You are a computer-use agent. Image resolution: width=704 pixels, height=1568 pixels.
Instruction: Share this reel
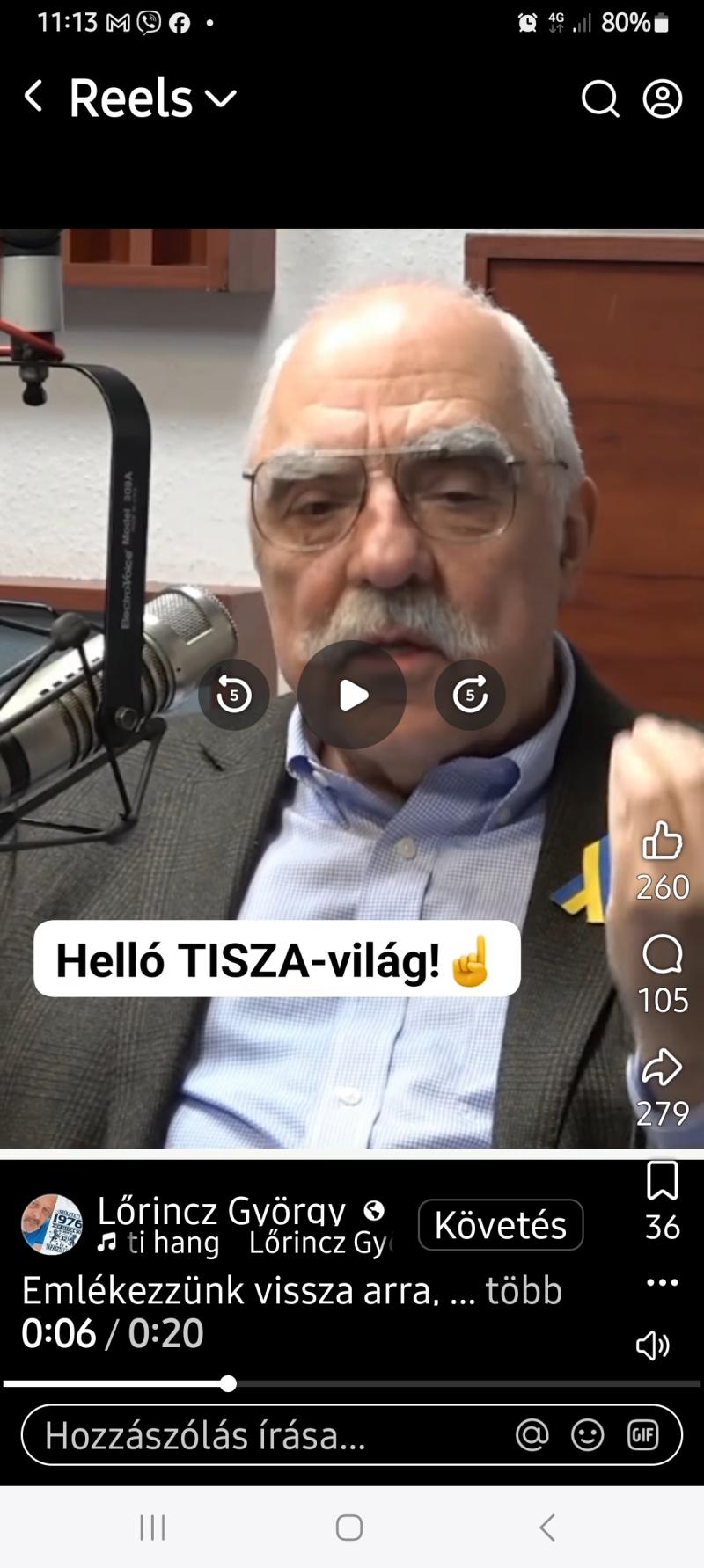pyautogui.click(x=662, y=1068)
